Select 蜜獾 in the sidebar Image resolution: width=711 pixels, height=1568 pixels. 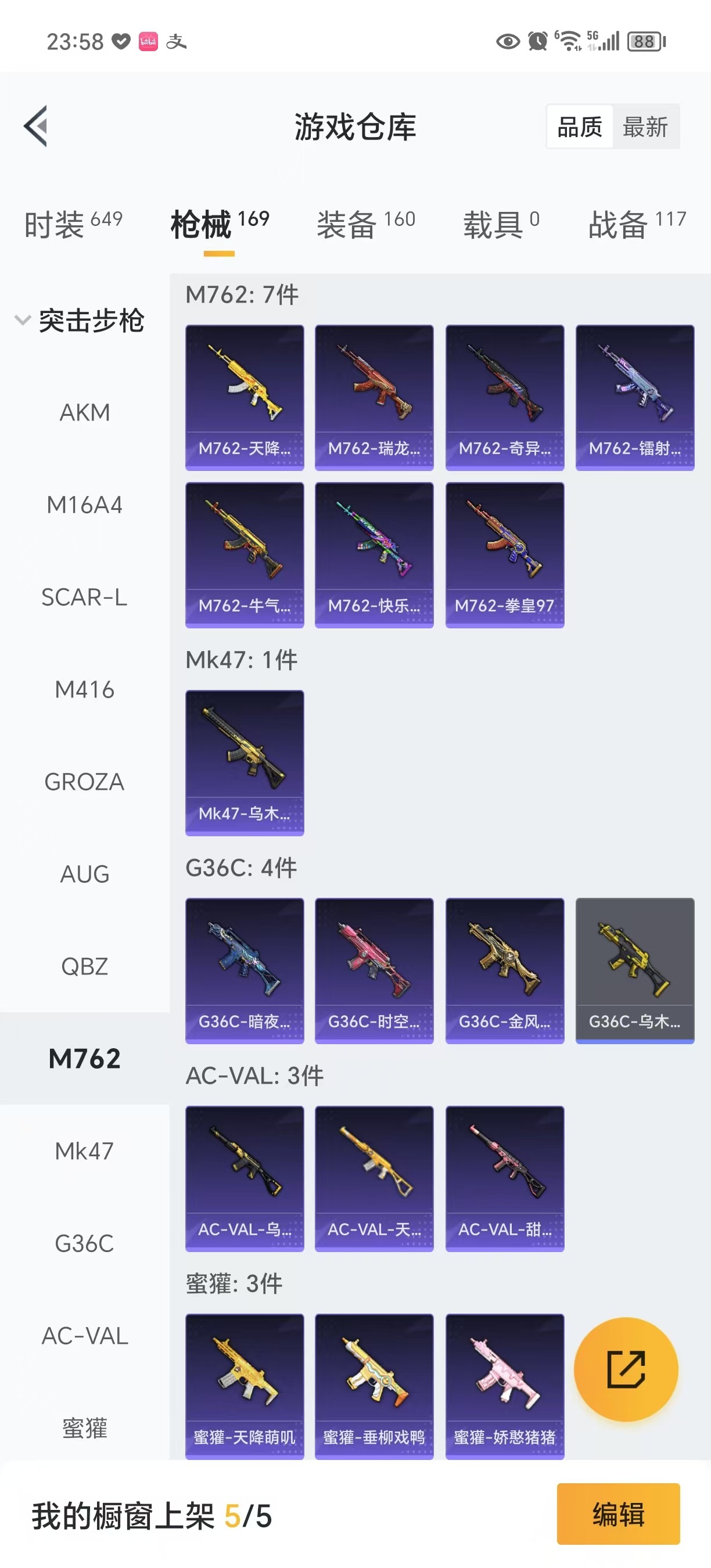tap(85, 1427)
